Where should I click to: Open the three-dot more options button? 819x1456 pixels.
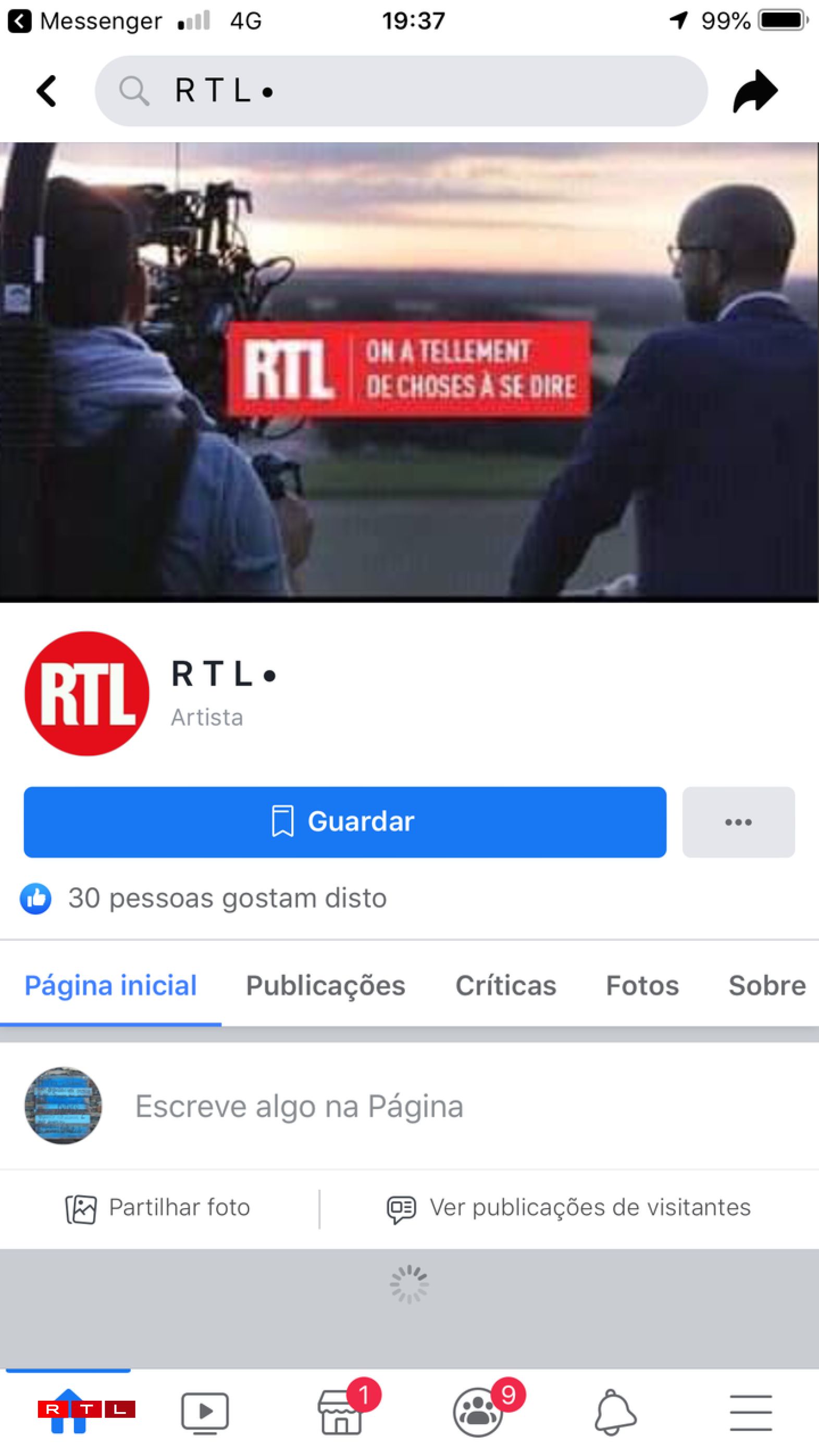(x=738, y=822)
